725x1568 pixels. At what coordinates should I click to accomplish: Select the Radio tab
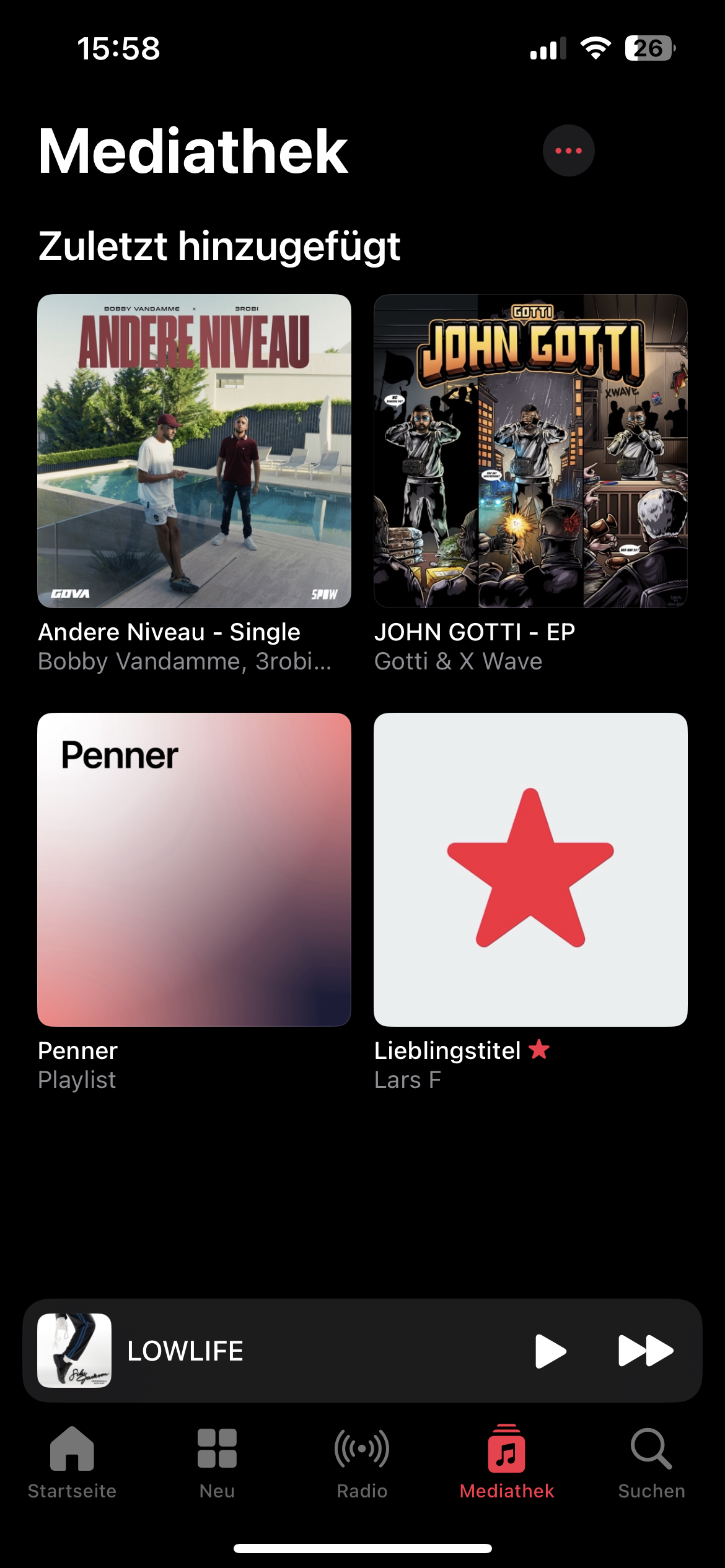click(x=362, y=1461)
